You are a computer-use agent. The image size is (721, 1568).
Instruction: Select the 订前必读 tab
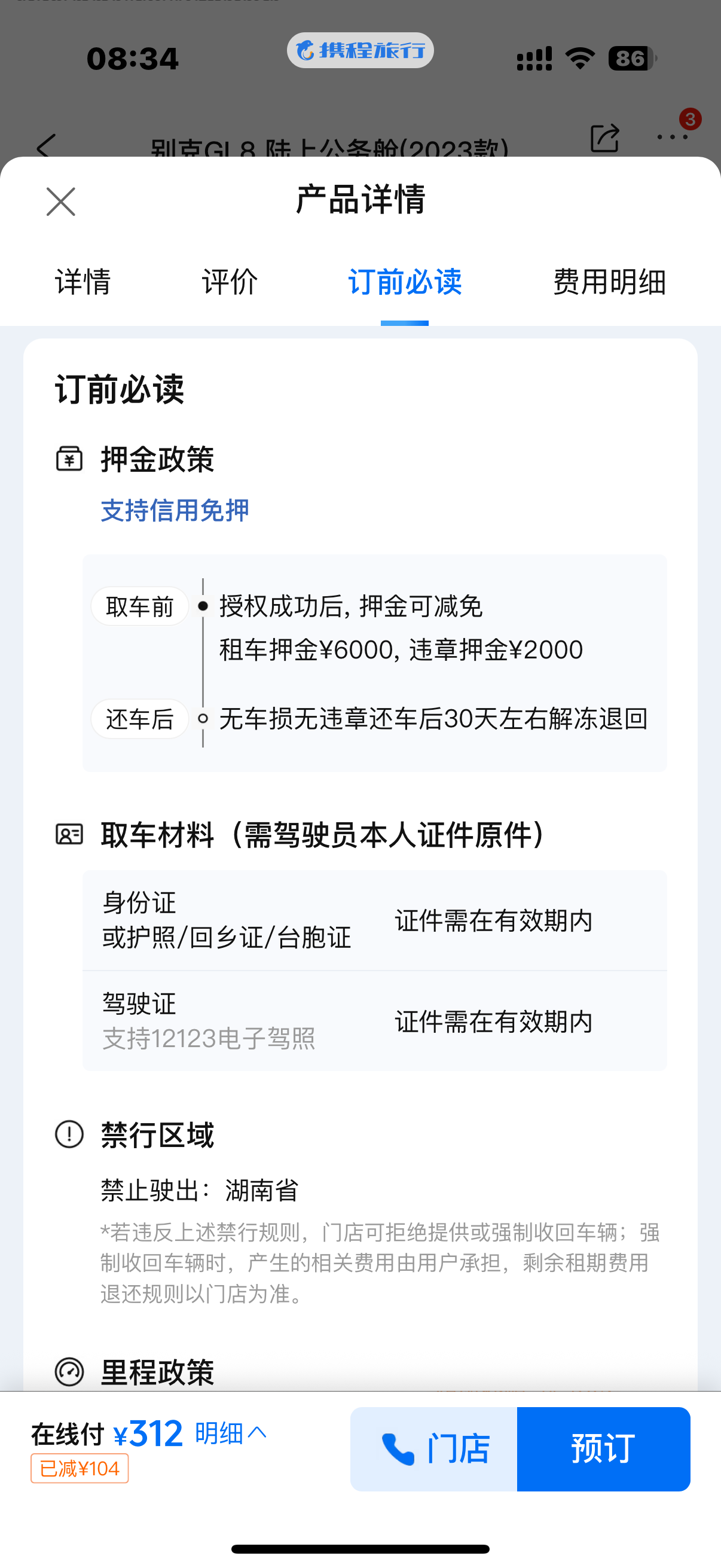tap(405, 282)
